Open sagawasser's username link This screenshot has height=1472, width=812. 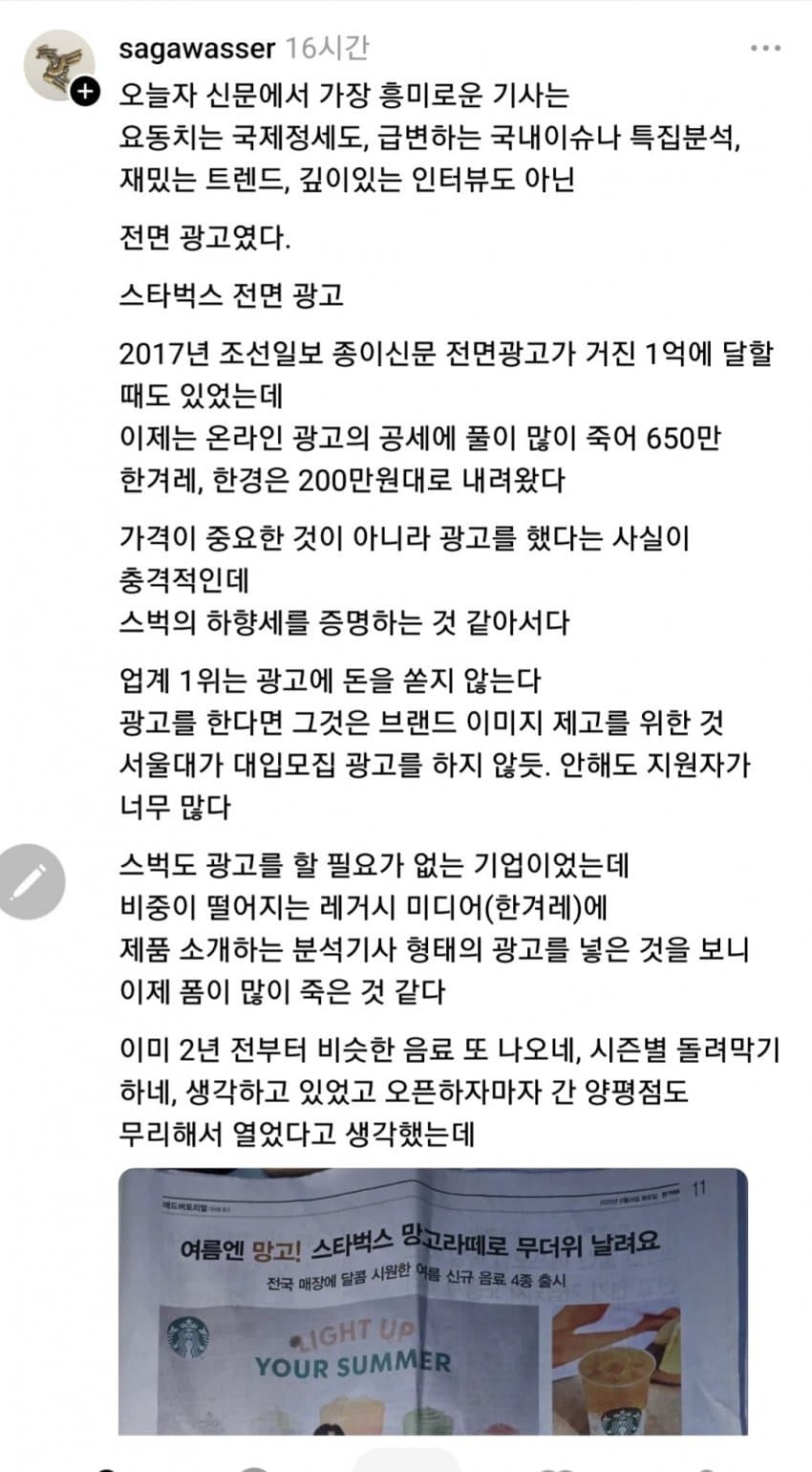pos(198,49)
